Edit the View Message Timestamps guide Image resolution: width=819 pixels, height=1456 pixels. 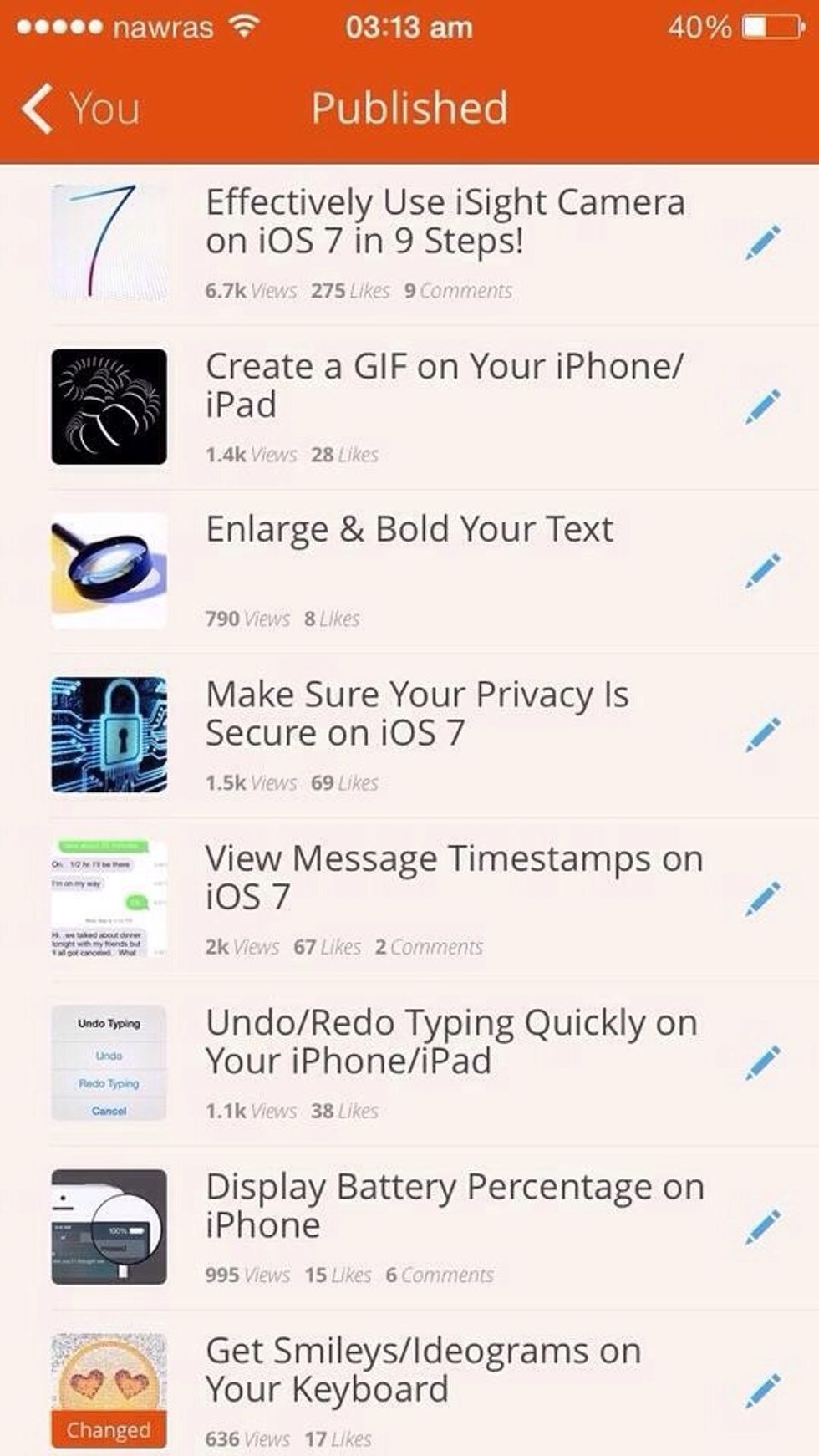(762, 899)
